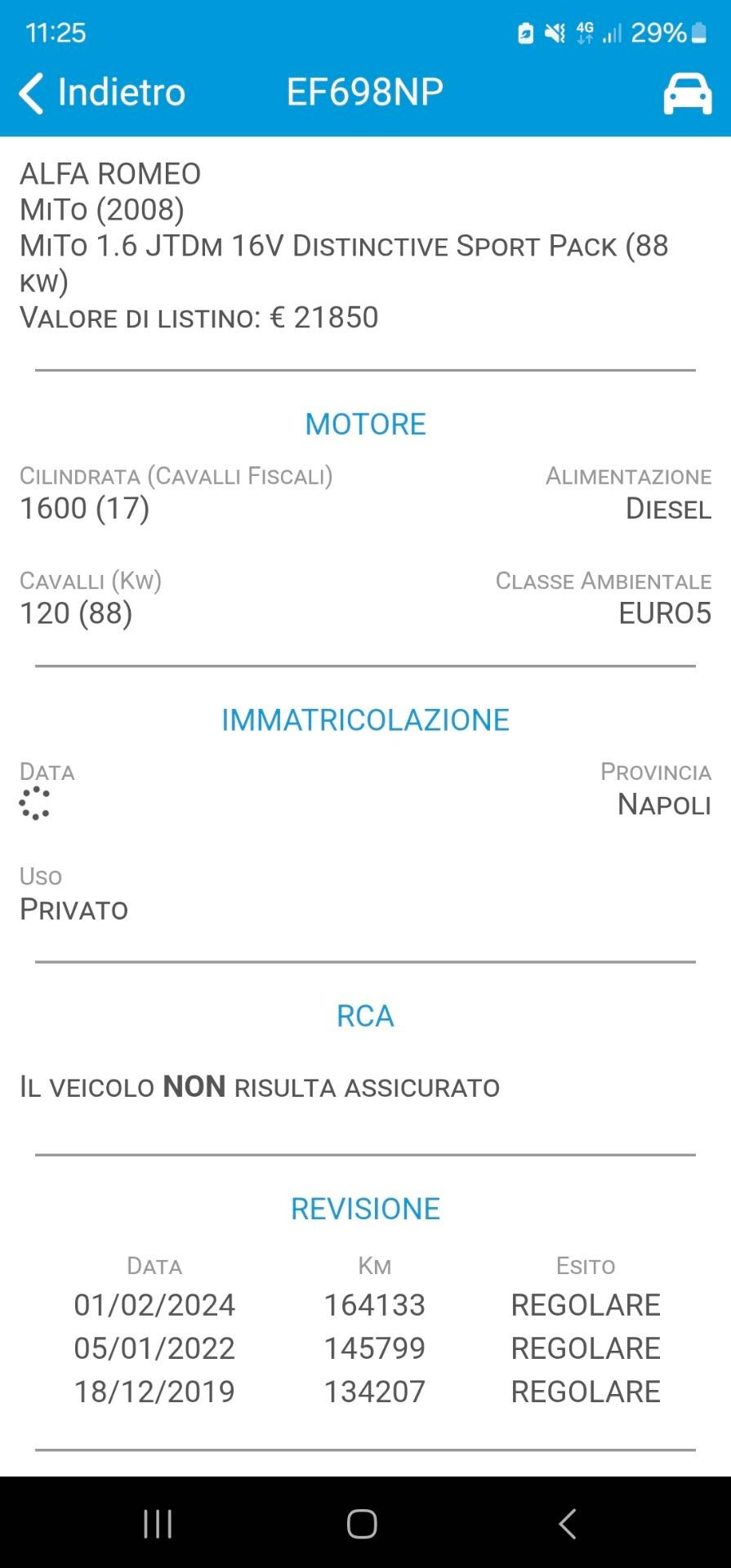The width and height of the screenshot is (731, 1568).
Task: Open the car icon in the header
Action: (687, 93)
